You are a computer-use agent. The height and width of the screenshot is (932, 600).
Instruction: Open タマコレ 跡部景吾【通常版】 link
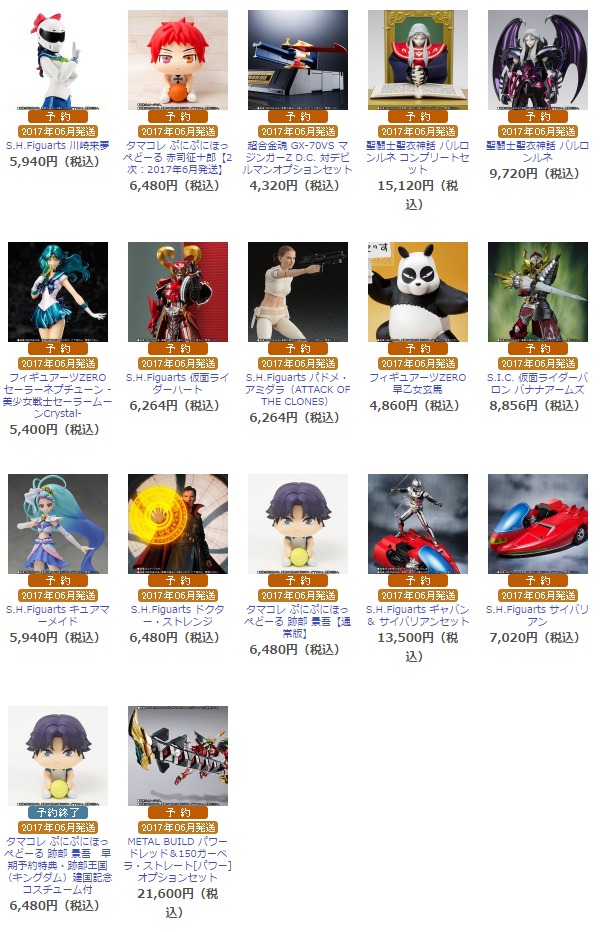(297, 621)
